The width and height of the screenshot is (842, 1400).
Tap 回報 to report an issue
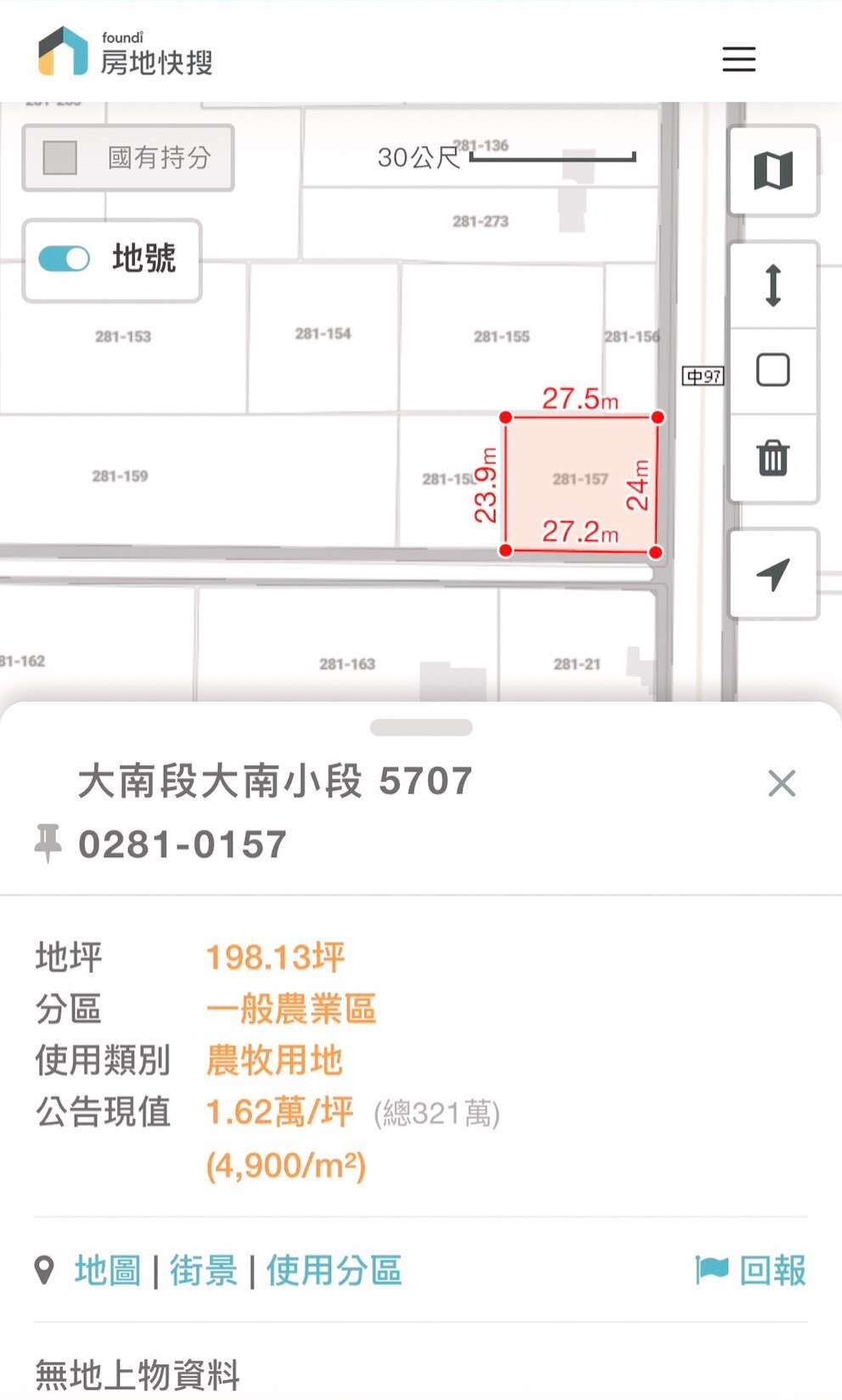point(752,1270)
